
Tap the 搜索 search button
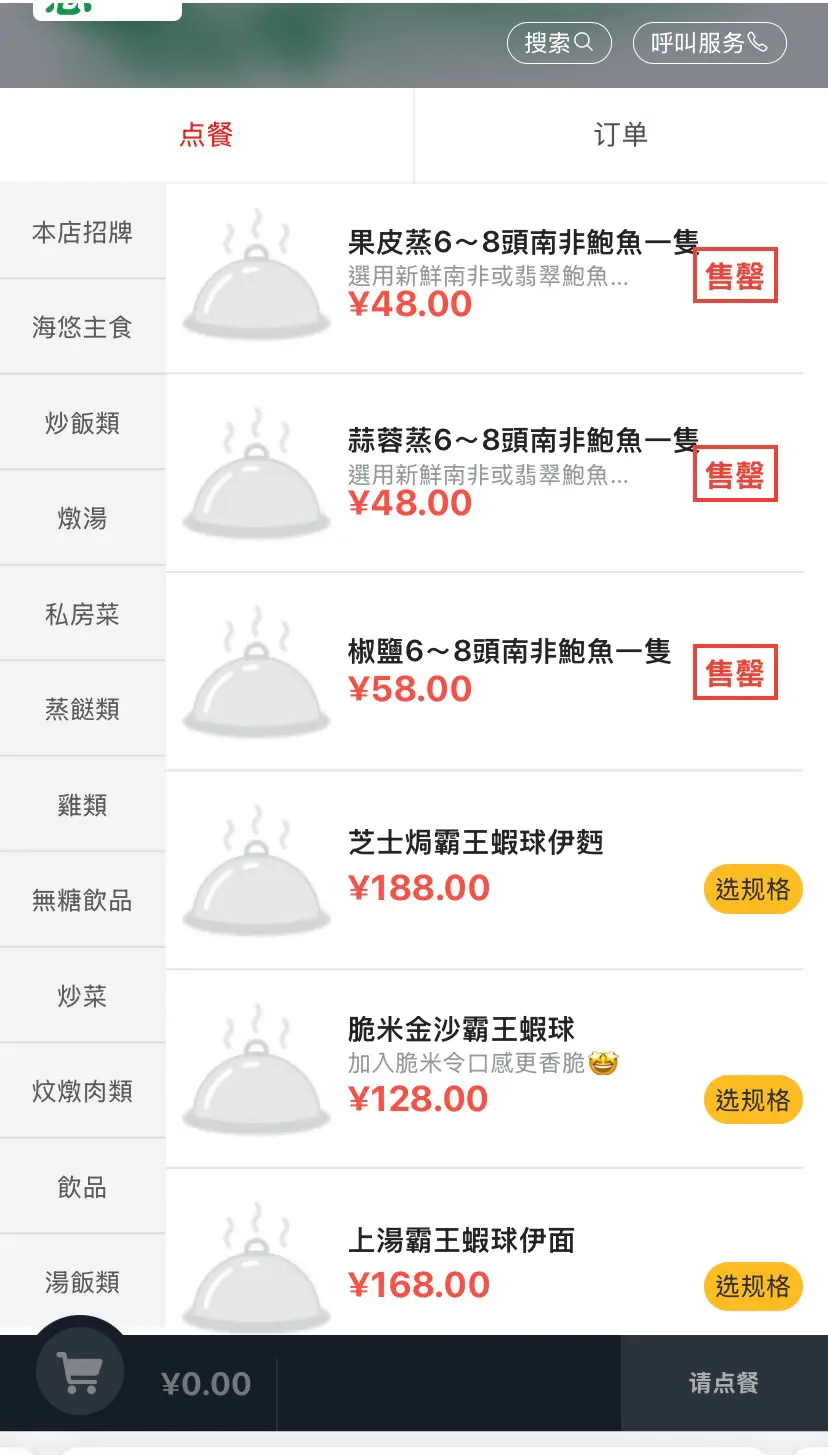click(559, 43)
